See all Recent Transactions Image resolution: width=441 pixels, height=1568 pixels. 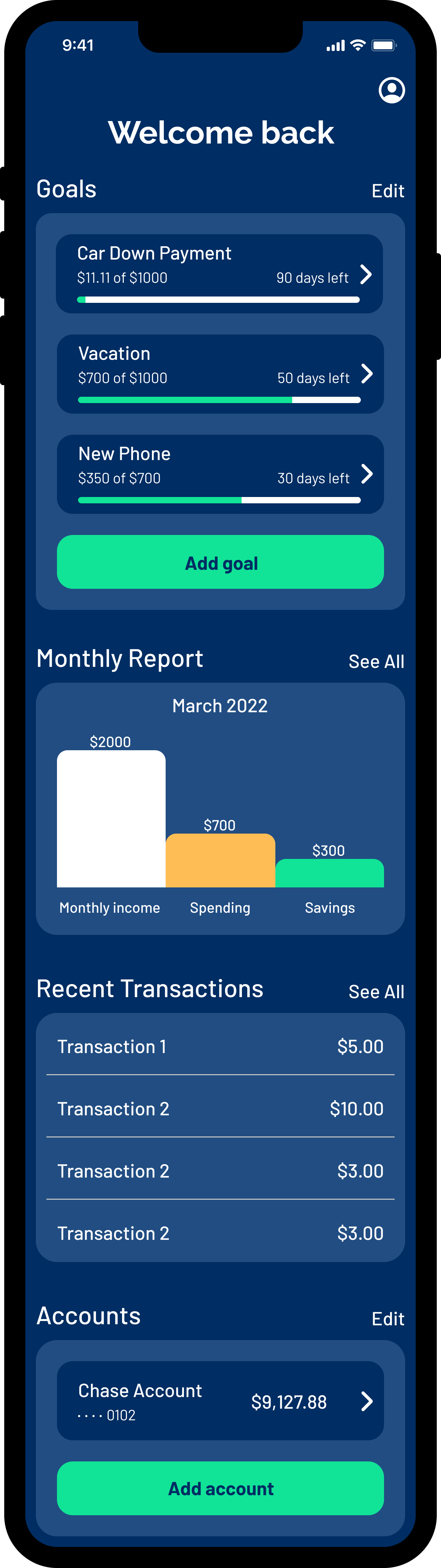click(376, 992)
